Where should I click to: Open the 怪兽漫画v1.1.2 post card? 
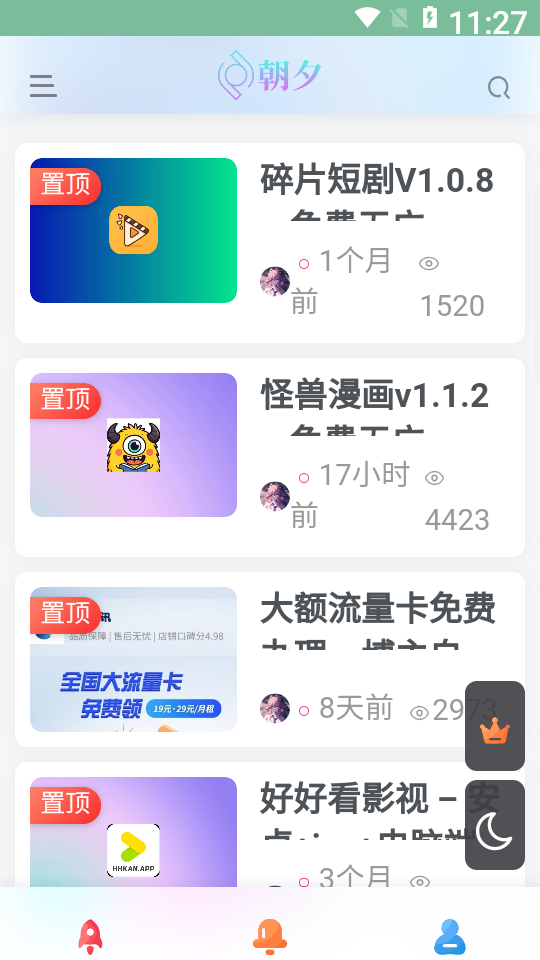[x=270, y=457]
